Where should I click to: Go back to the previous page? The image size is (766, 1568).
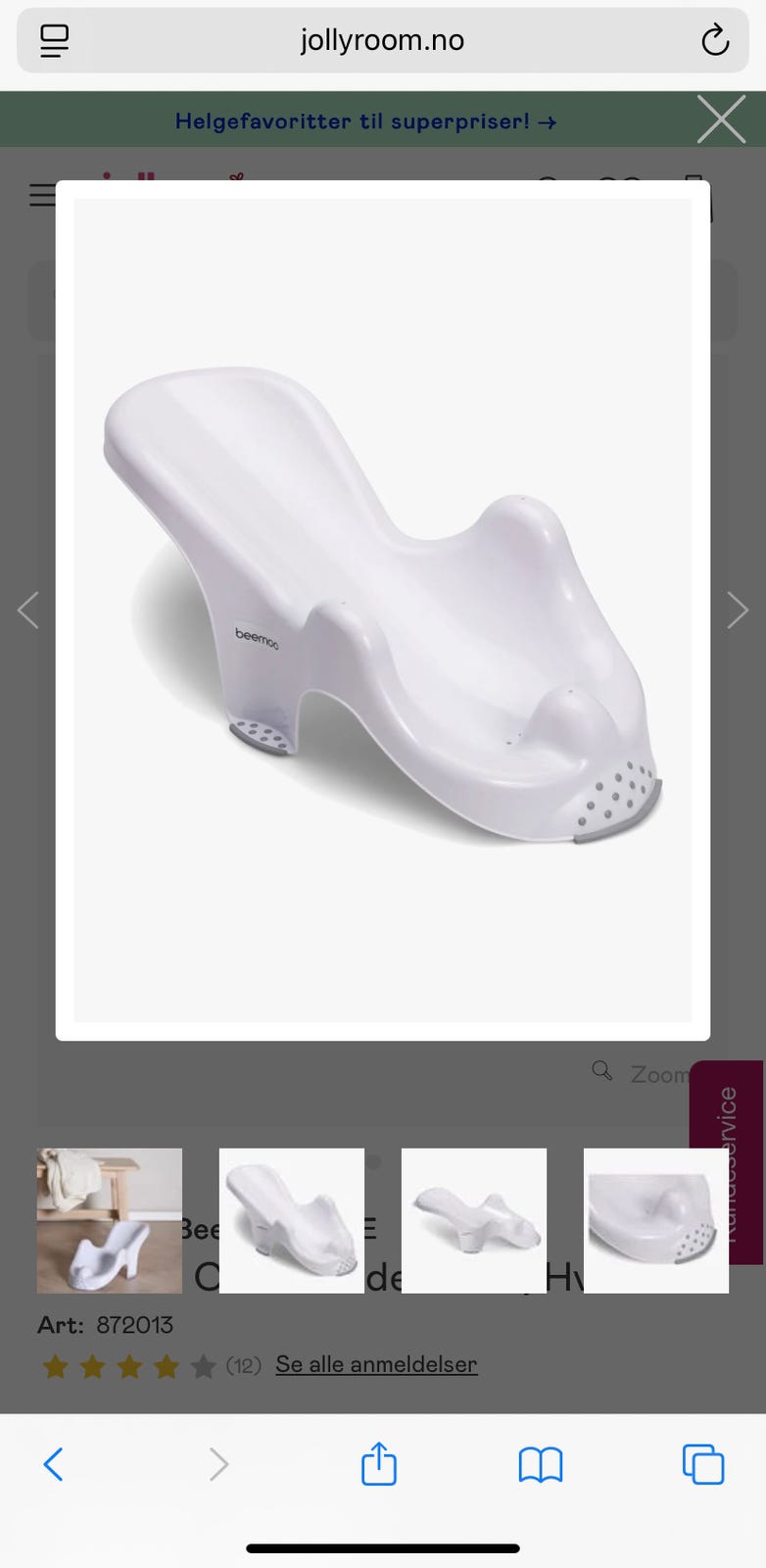tap(54, 1465)
